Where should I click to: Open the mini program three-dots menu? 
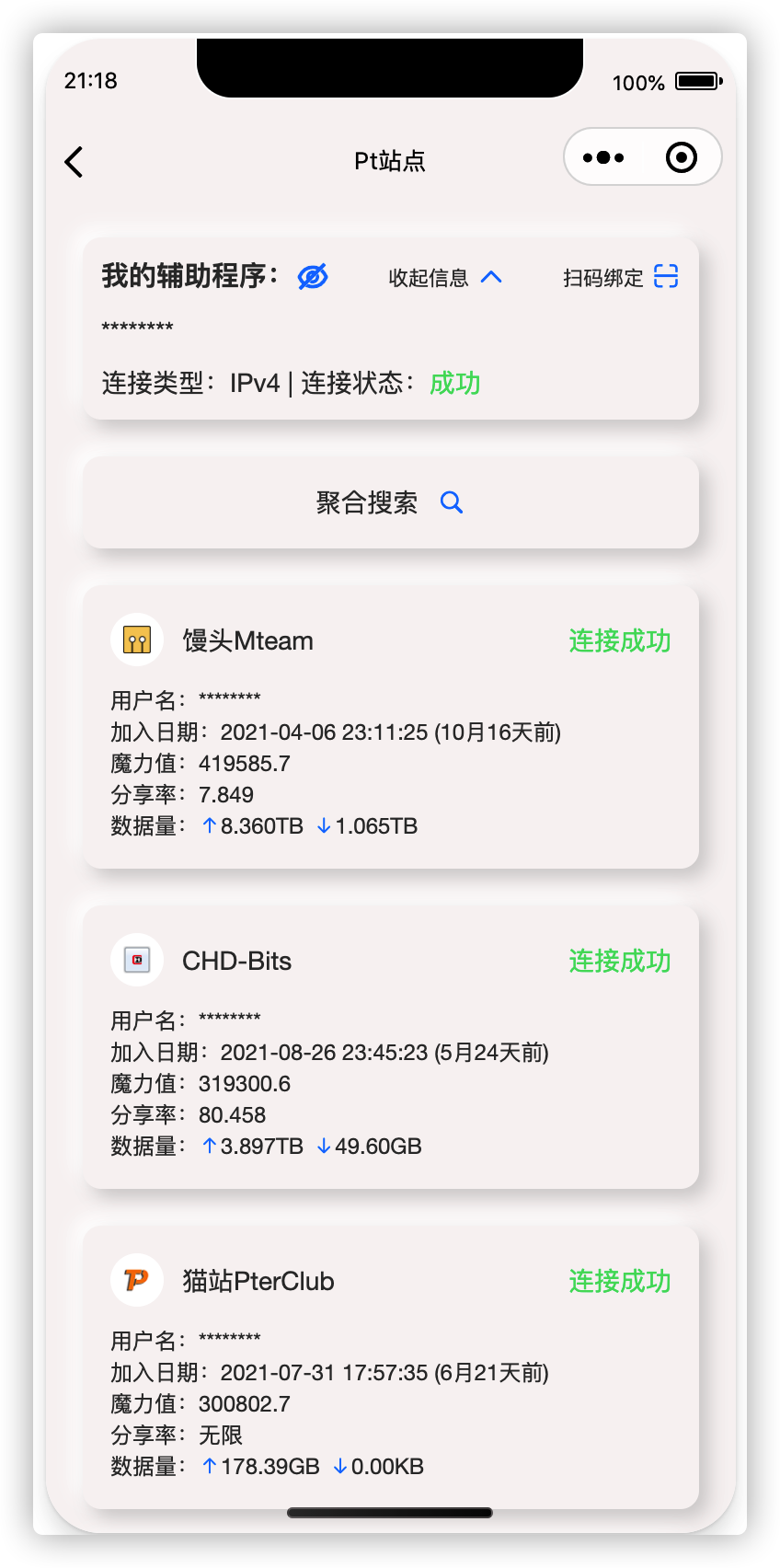pyautogui.click(x=603, y=157)
